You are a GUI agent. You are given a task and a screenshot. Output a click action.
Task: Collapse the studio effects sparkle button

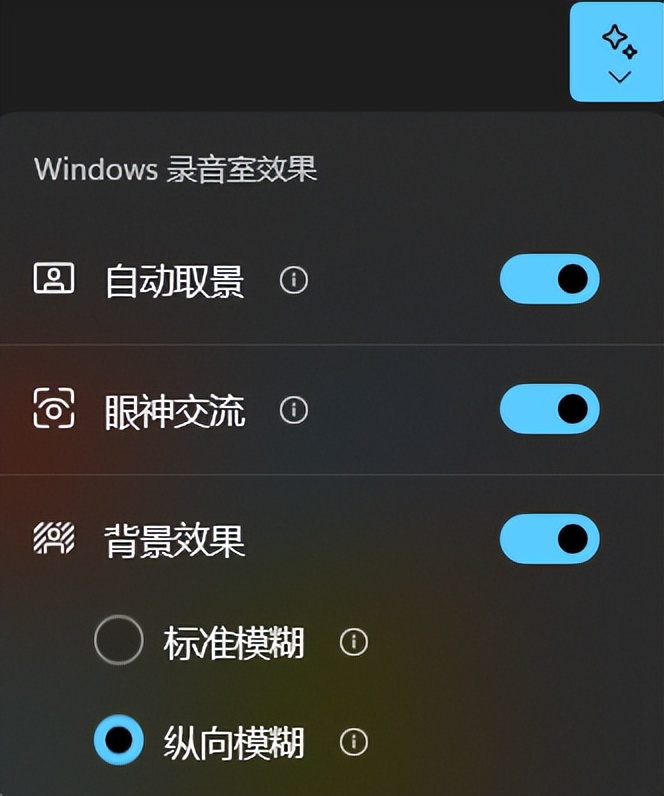click(x=617, y=51)
